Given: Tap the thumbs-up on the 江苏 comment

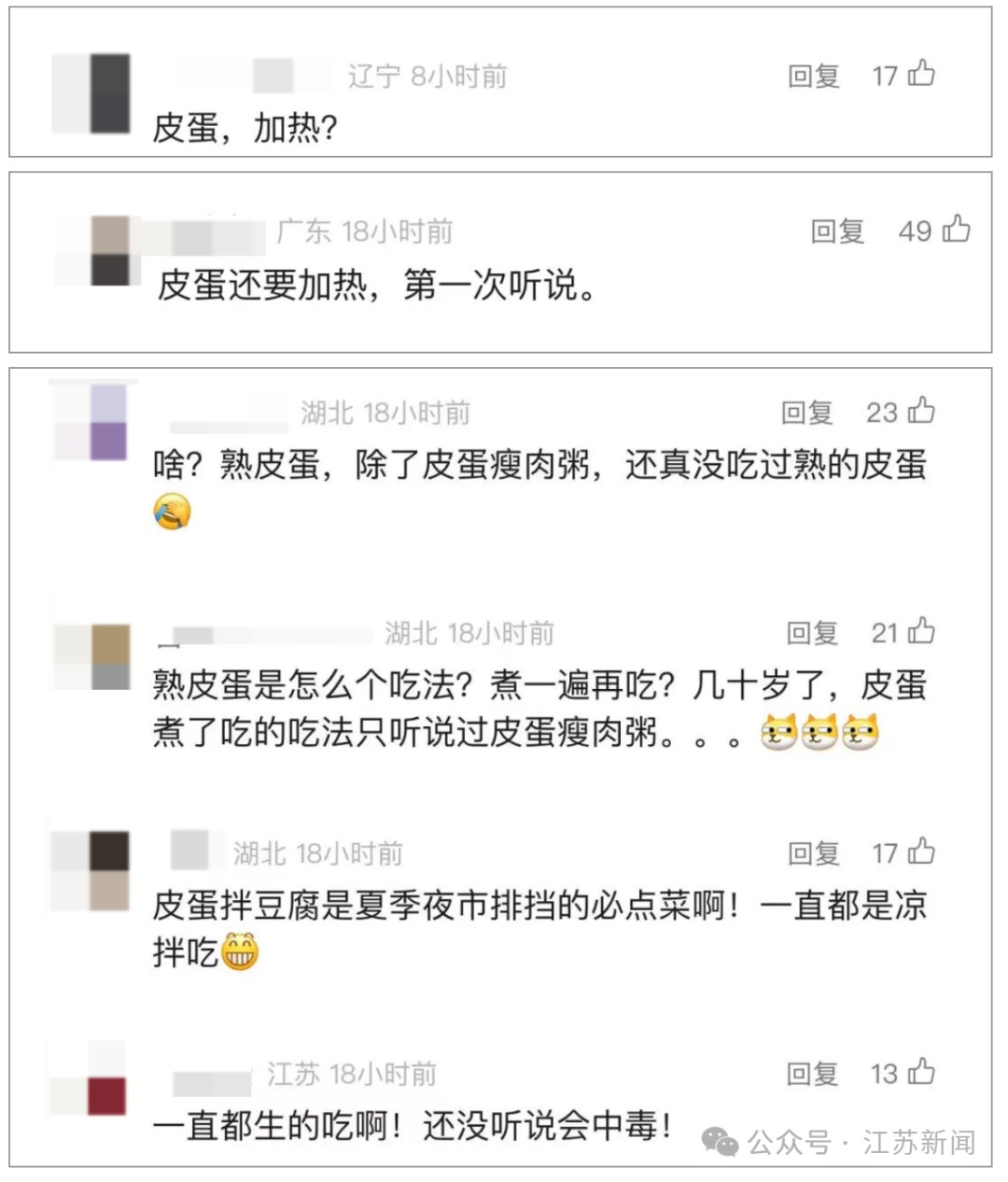Looking at the screenshot, I should click(x=924, y=1072).
